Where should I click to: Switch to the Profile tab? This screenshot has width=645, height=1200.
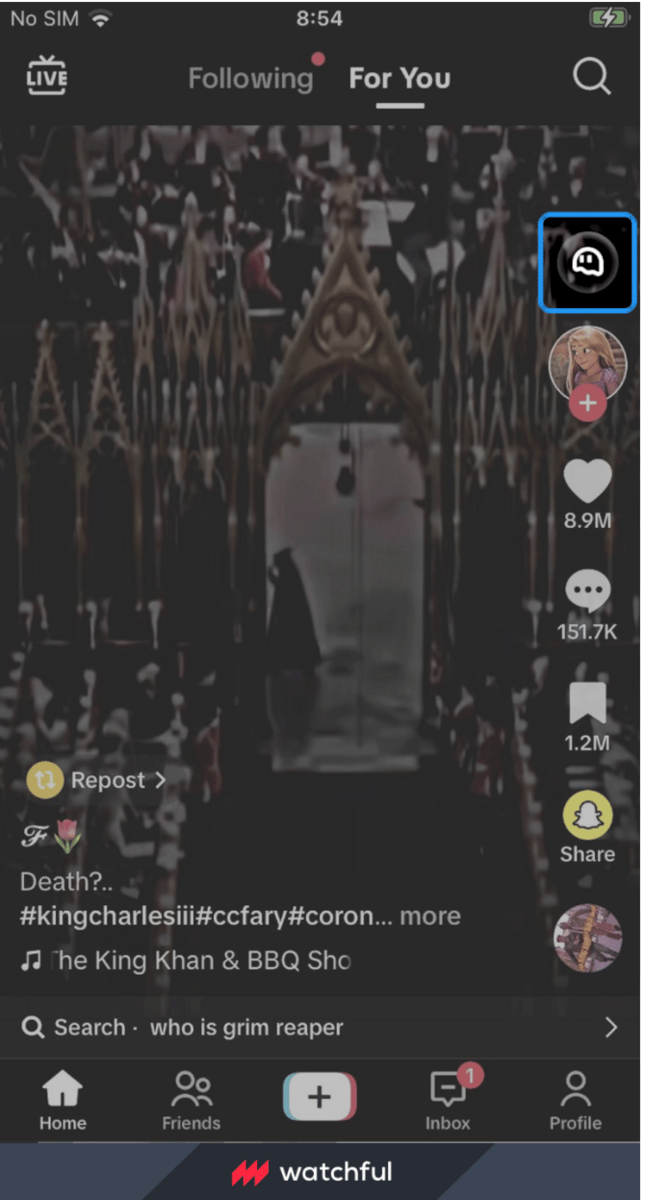575,1100
